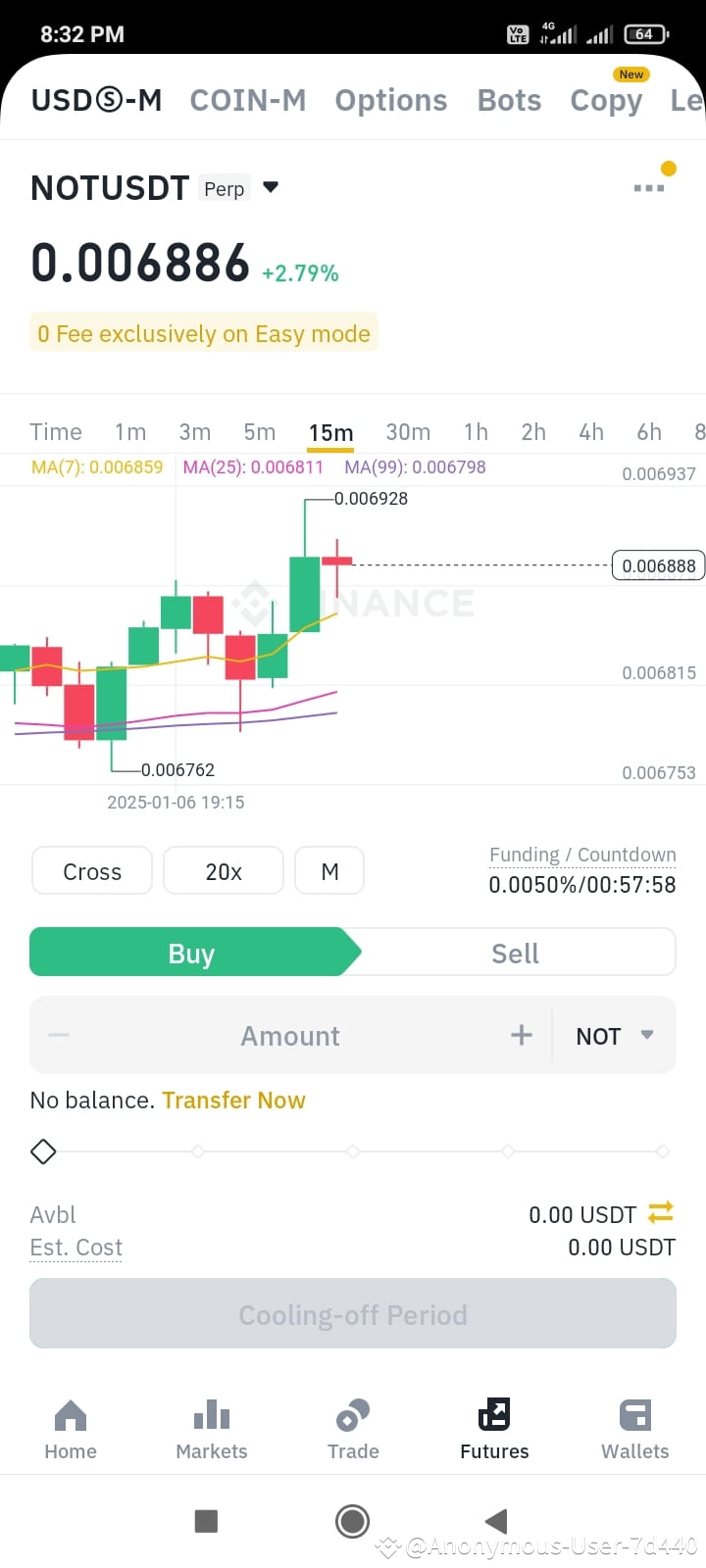Tap 20x to adjust leverage
706x1568 pixels.
coord(223,870)
